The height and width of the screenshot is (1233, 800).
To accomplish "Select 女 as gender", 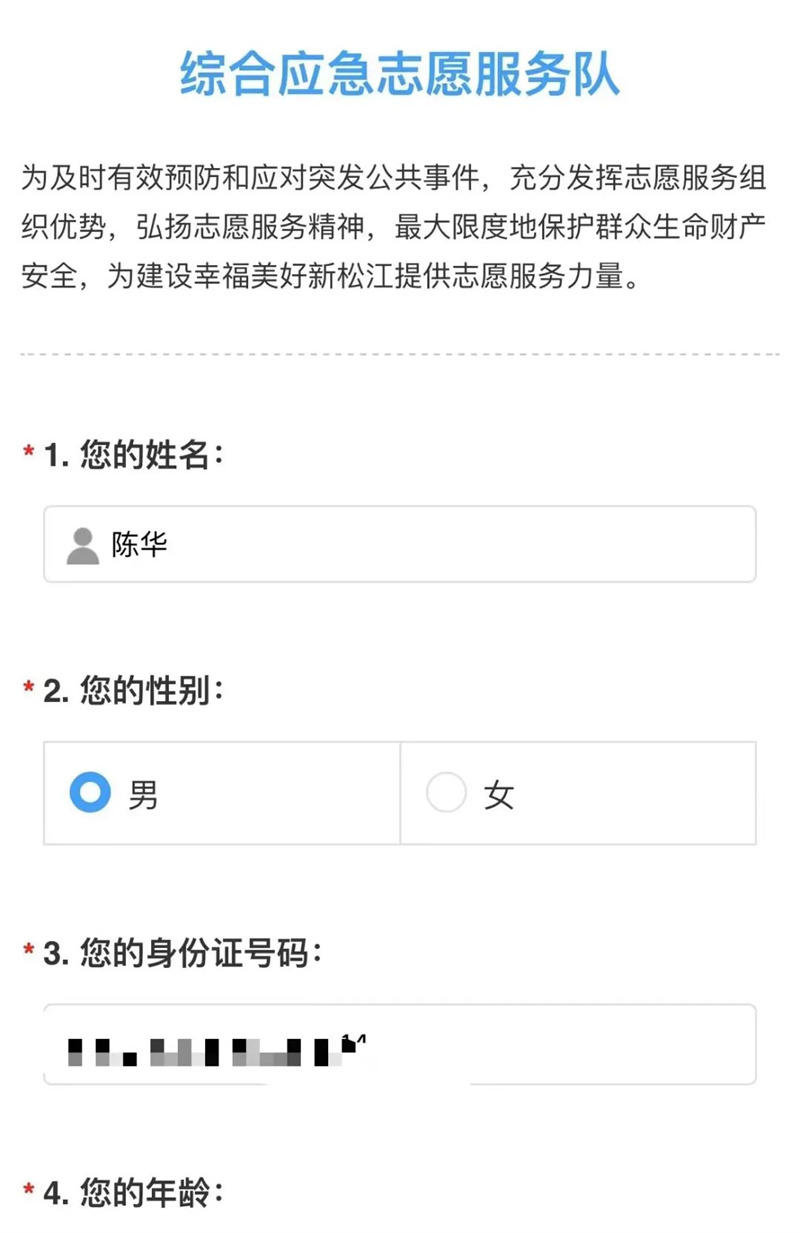I will pos(447,794).
